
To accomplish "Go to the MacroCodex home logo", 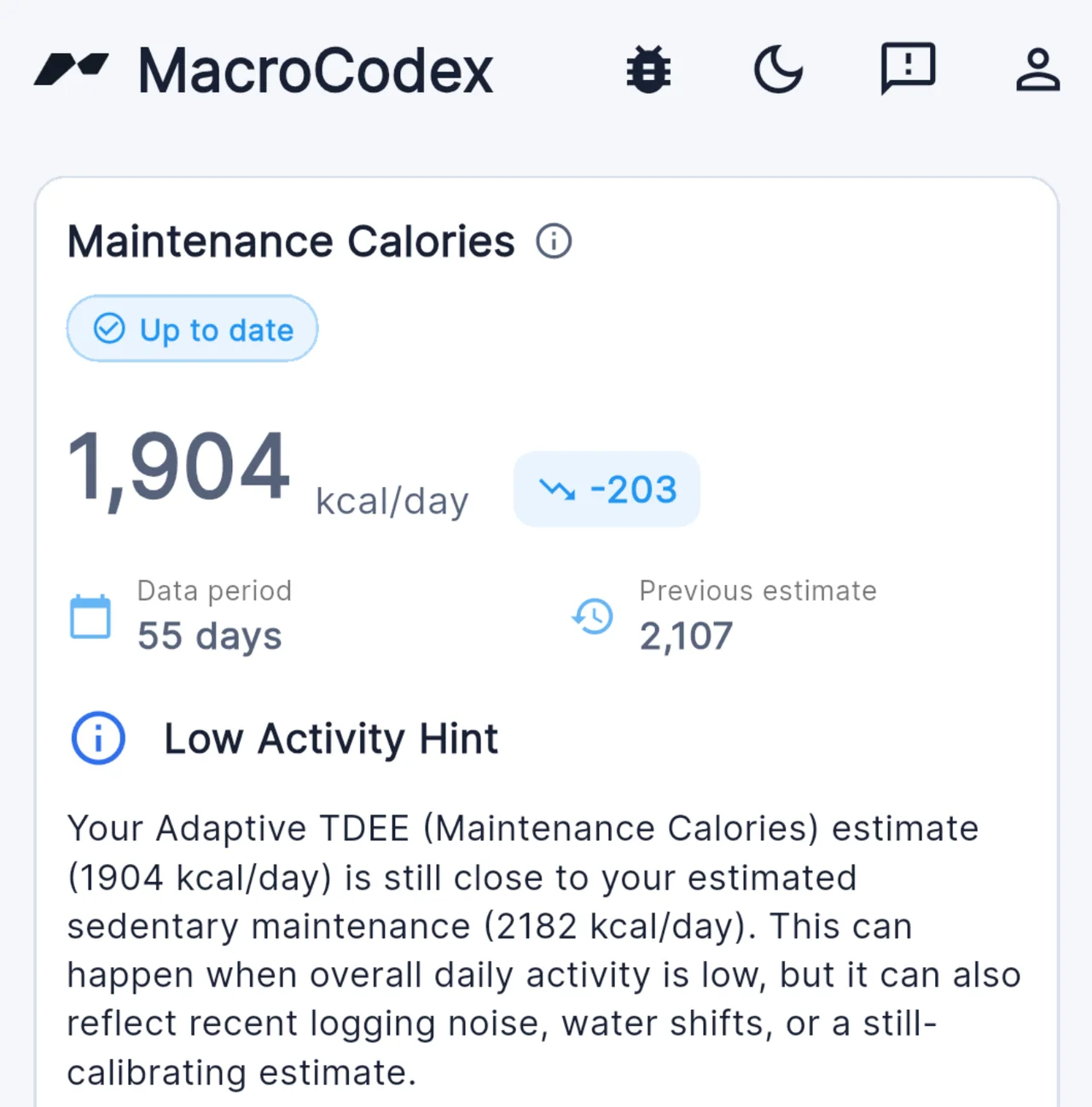I will (x=263, y=70).
